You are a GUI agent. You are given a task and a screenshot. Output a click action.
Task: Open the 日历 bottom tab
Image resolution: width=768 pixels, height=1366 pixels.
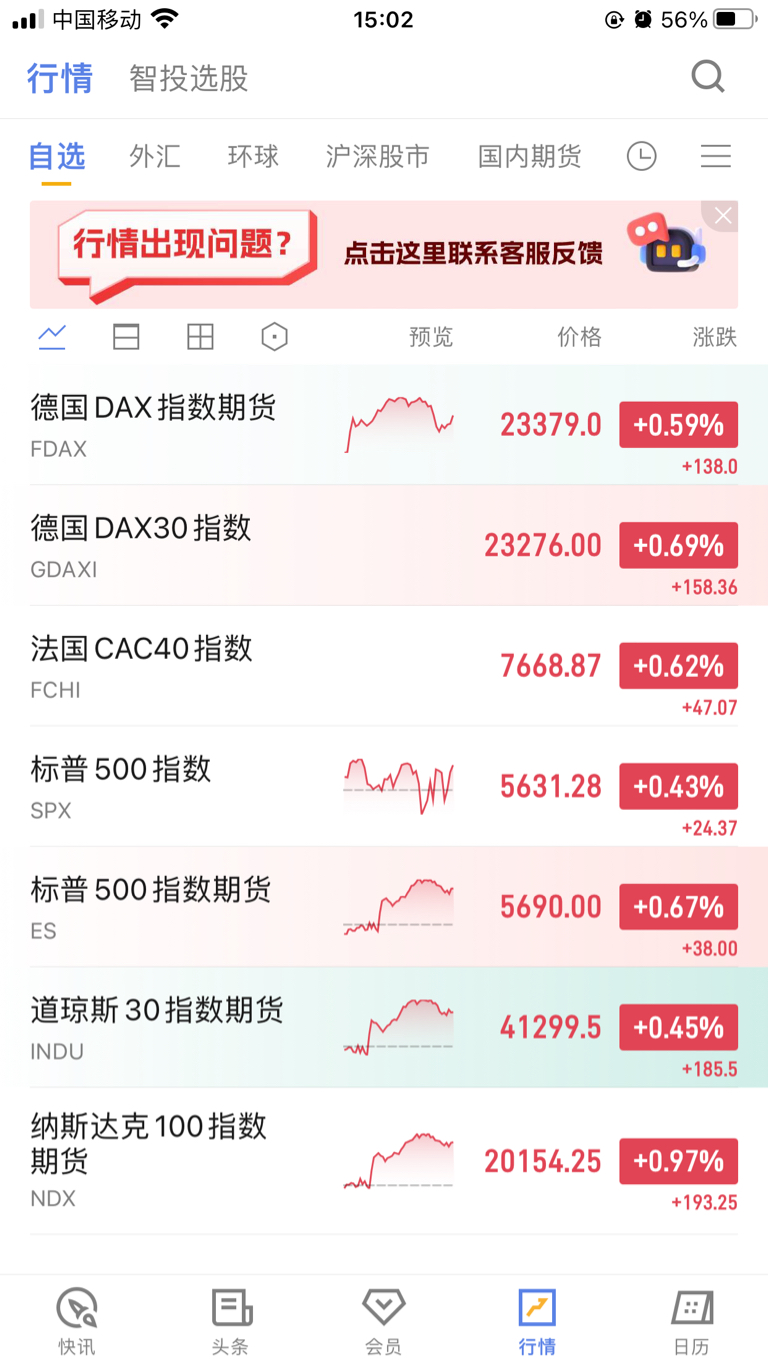pos(691,1321)
